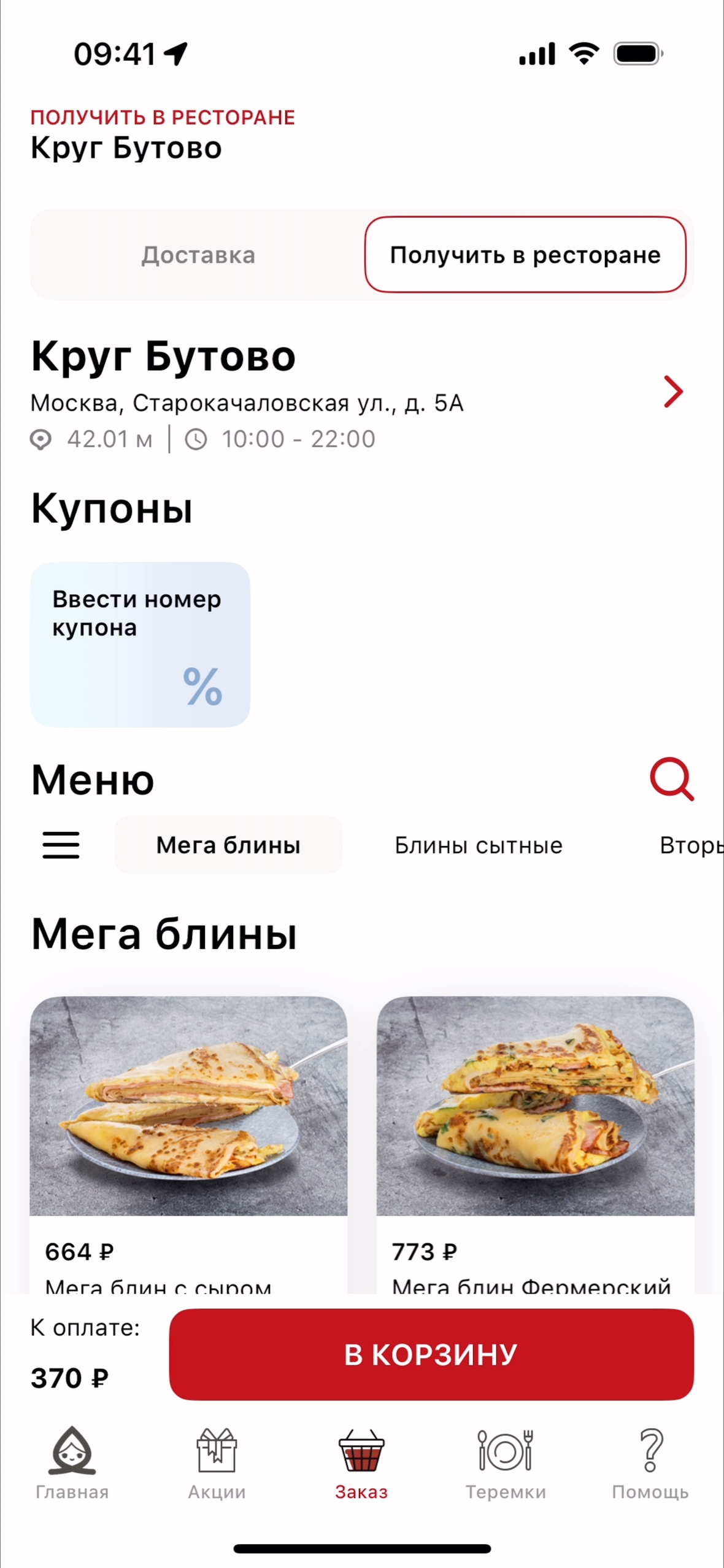Go to the Главная tab

[x=72, y=1464]
